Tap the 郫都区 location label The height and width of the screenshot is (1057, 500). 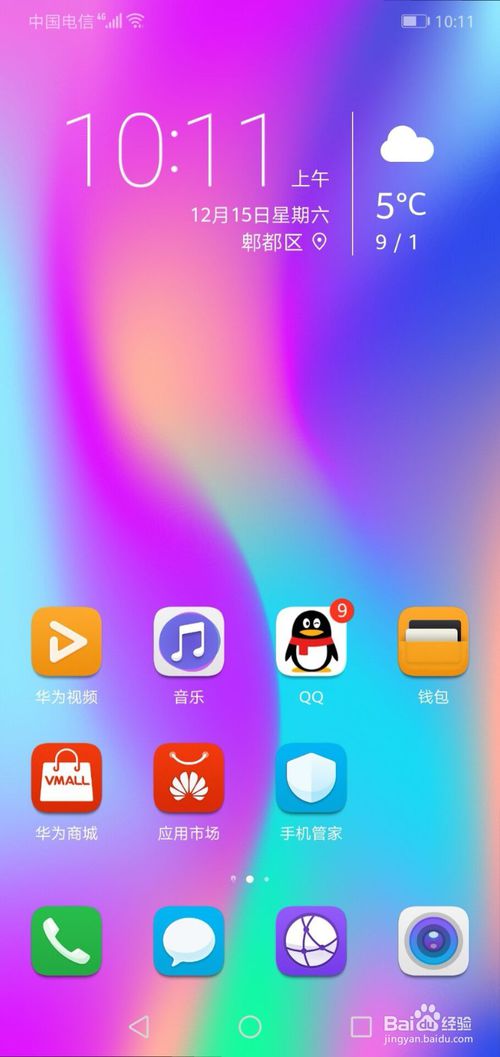click(272, 242)
